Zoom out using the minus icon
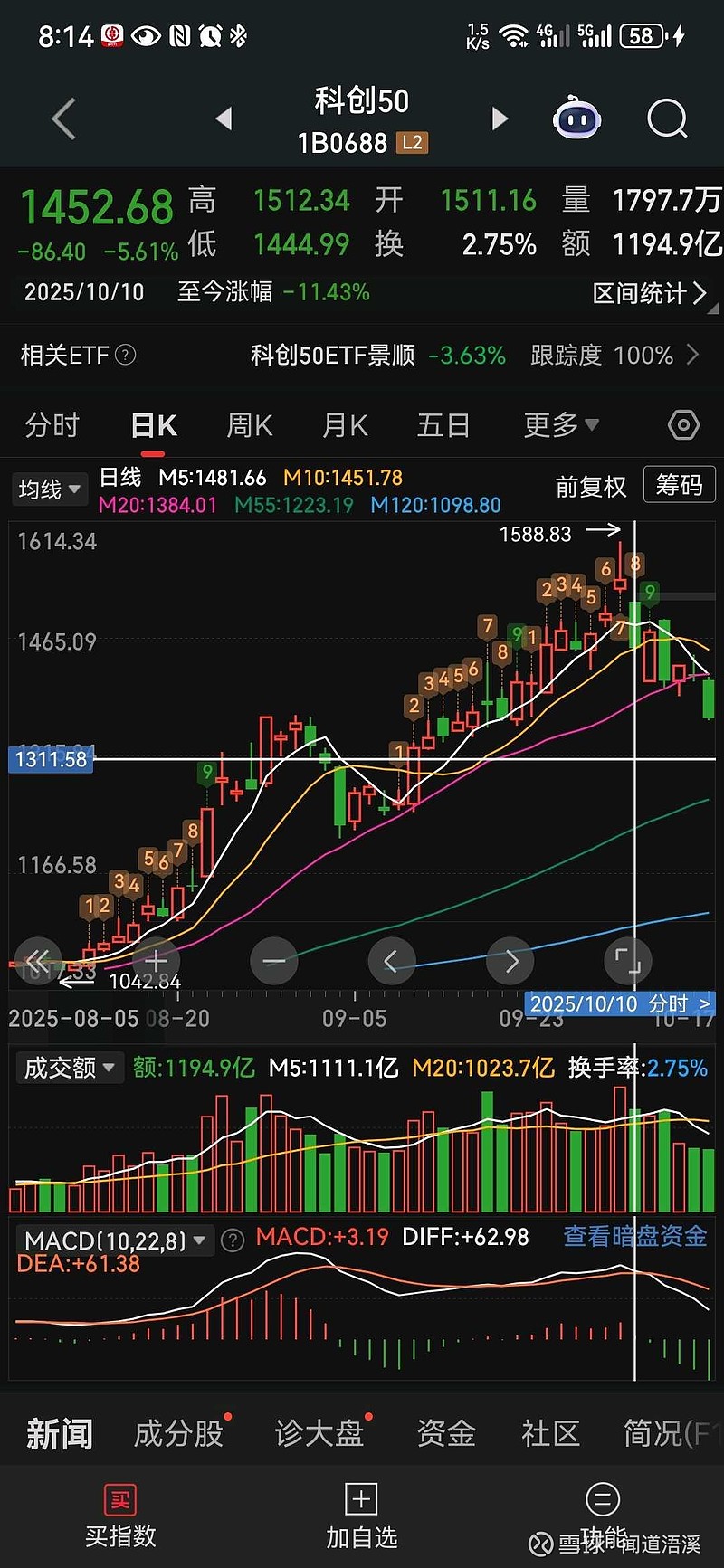Viewport: 724px width, 1568px height. point(273,961)
